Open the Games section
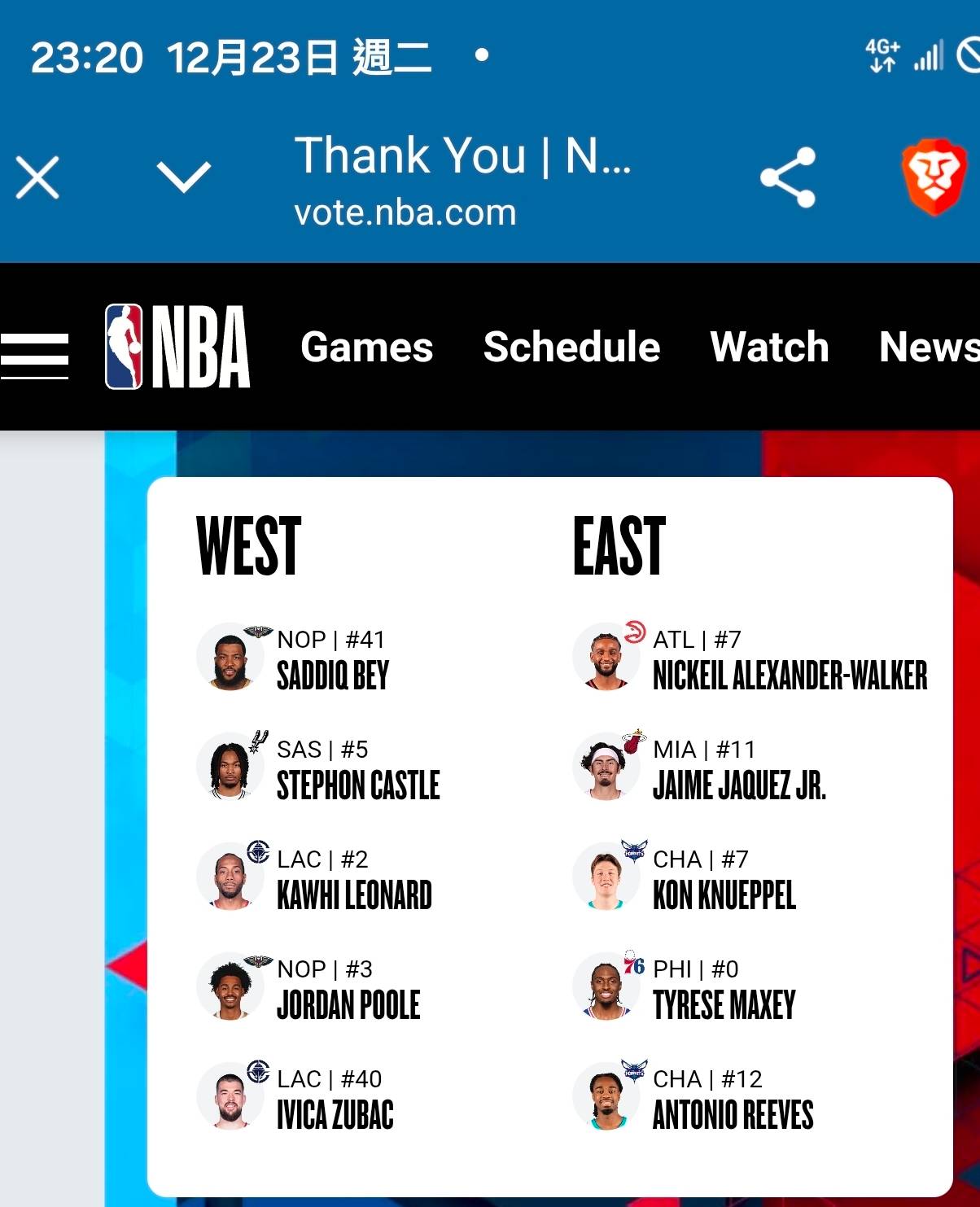The height and width of the screenshot is (1207, 980). click(366, 347)
